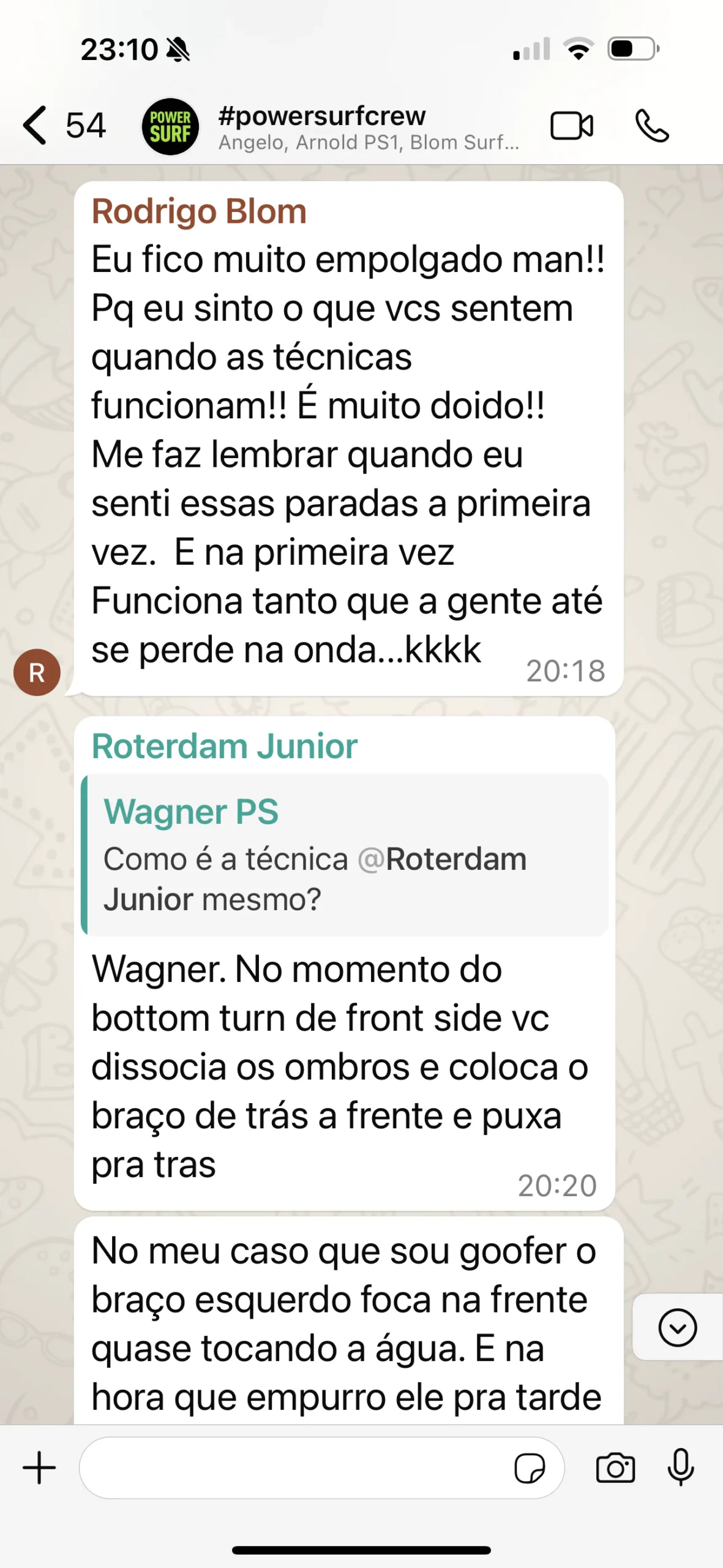
Task: Go back to the chats list
Action: click(37, 126)
